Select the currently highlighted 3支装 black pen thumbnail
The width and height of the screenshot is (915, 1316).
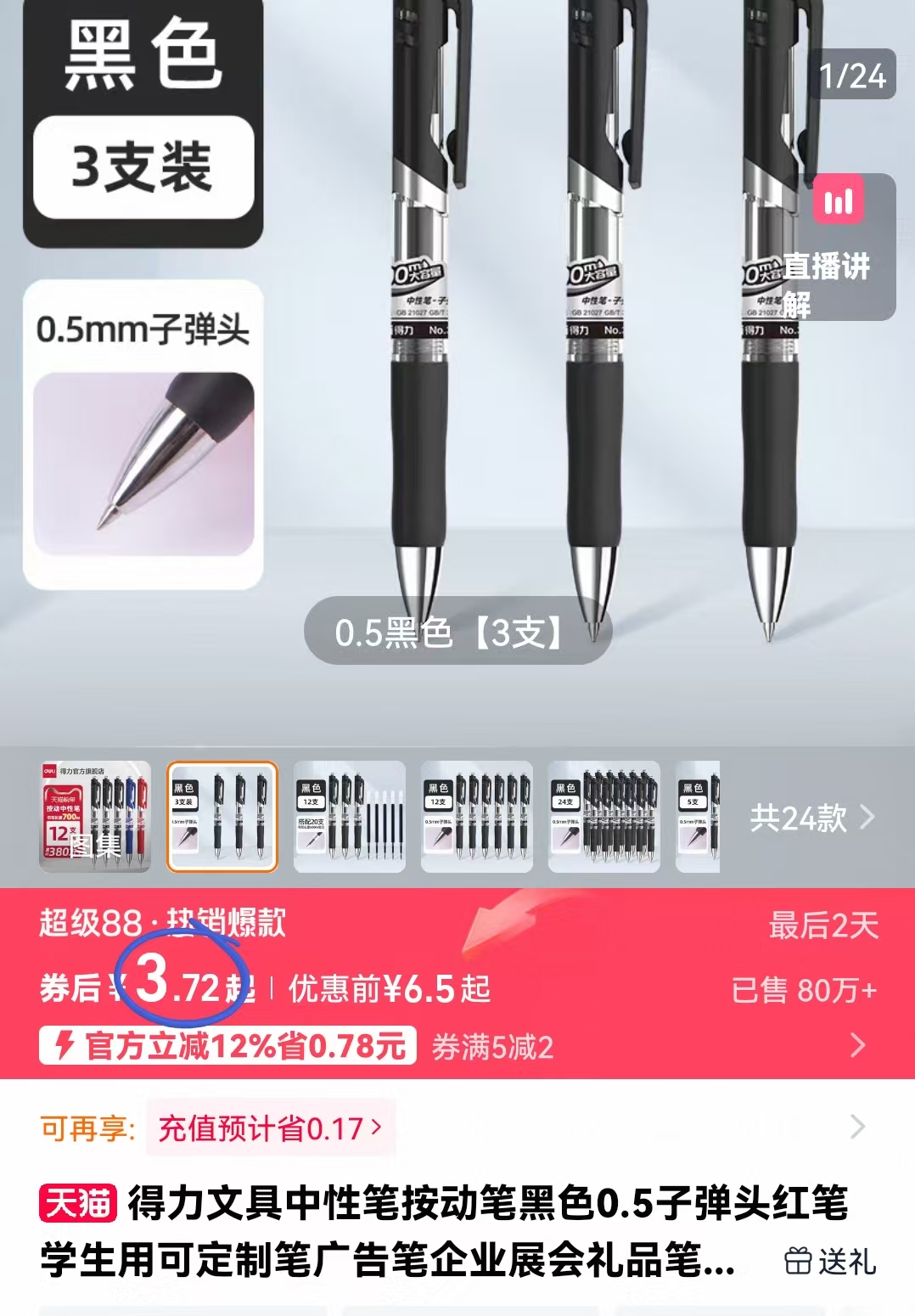[x=223, y=818]
